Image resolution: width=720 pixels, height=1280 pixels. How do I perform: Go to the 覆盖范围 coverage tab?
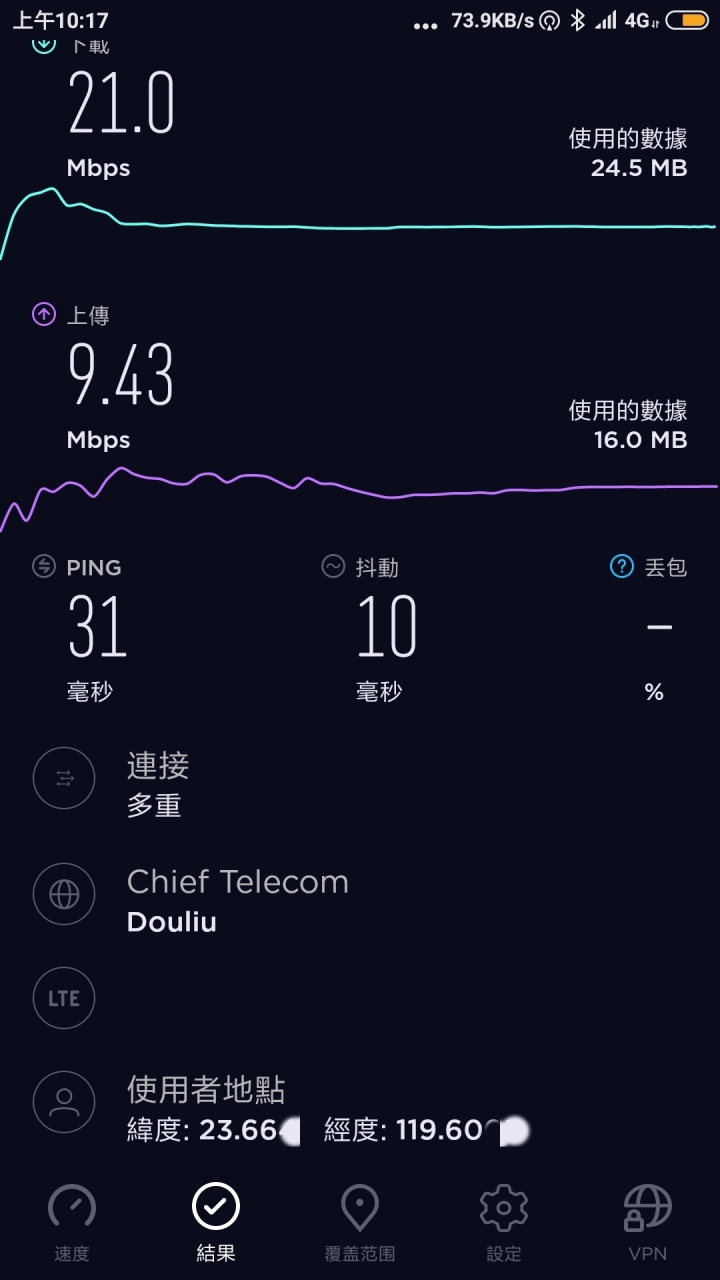[x=360, y=1222]
